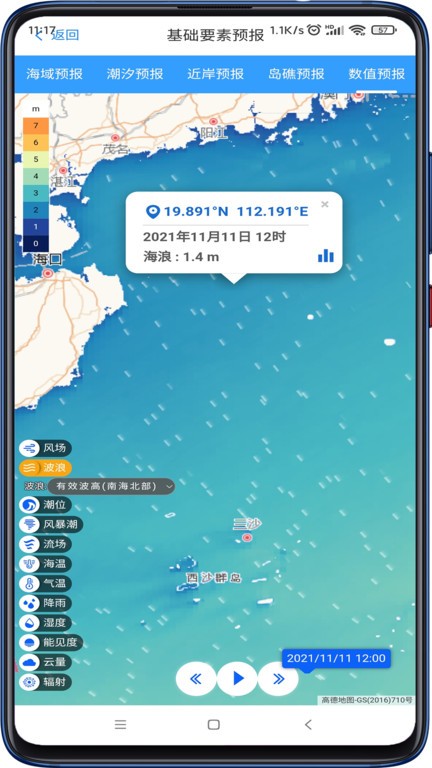The image size is (432, 768).
Task: Enable the 风暴潮 storm surge layer
Action: [51, 524]
